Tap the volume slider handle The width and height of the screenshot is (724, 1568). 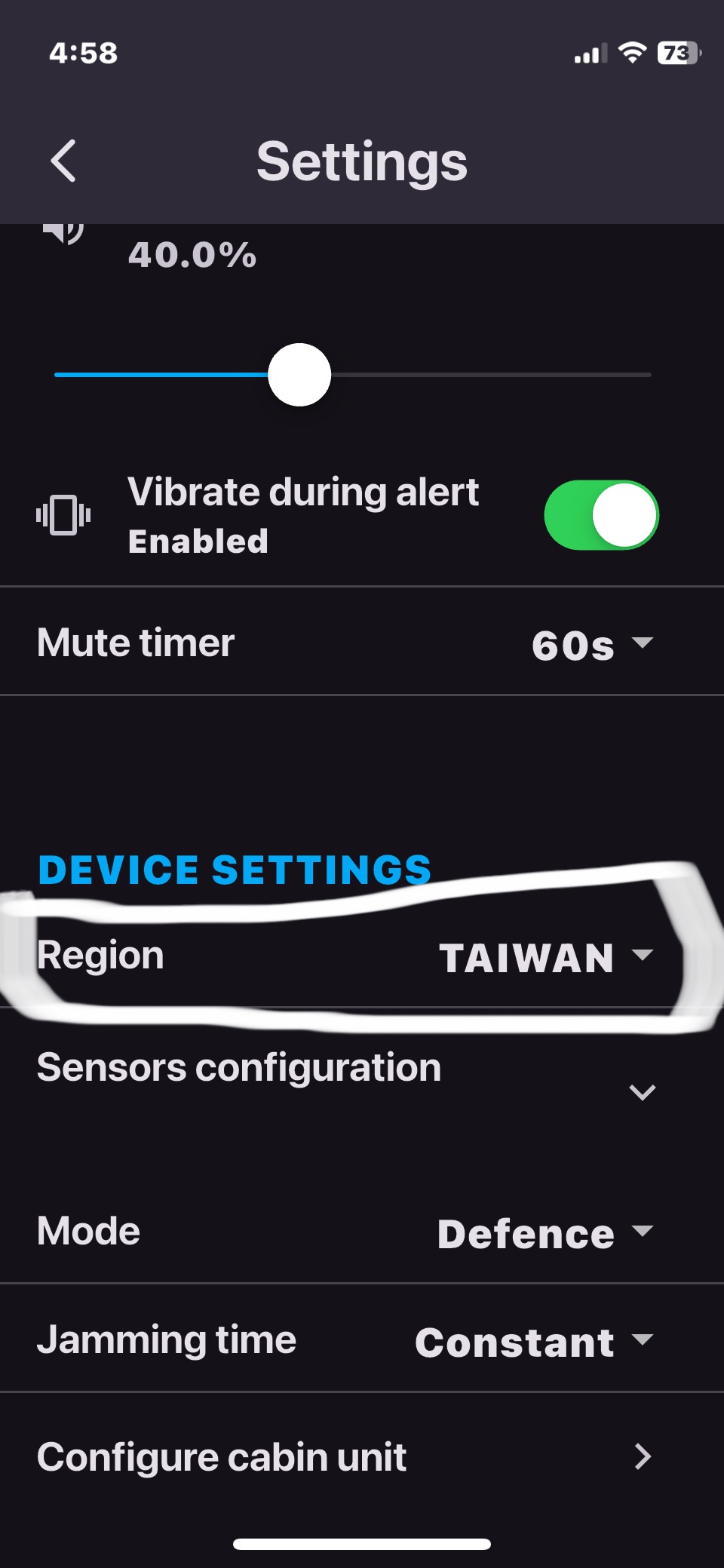pos(299,375)
